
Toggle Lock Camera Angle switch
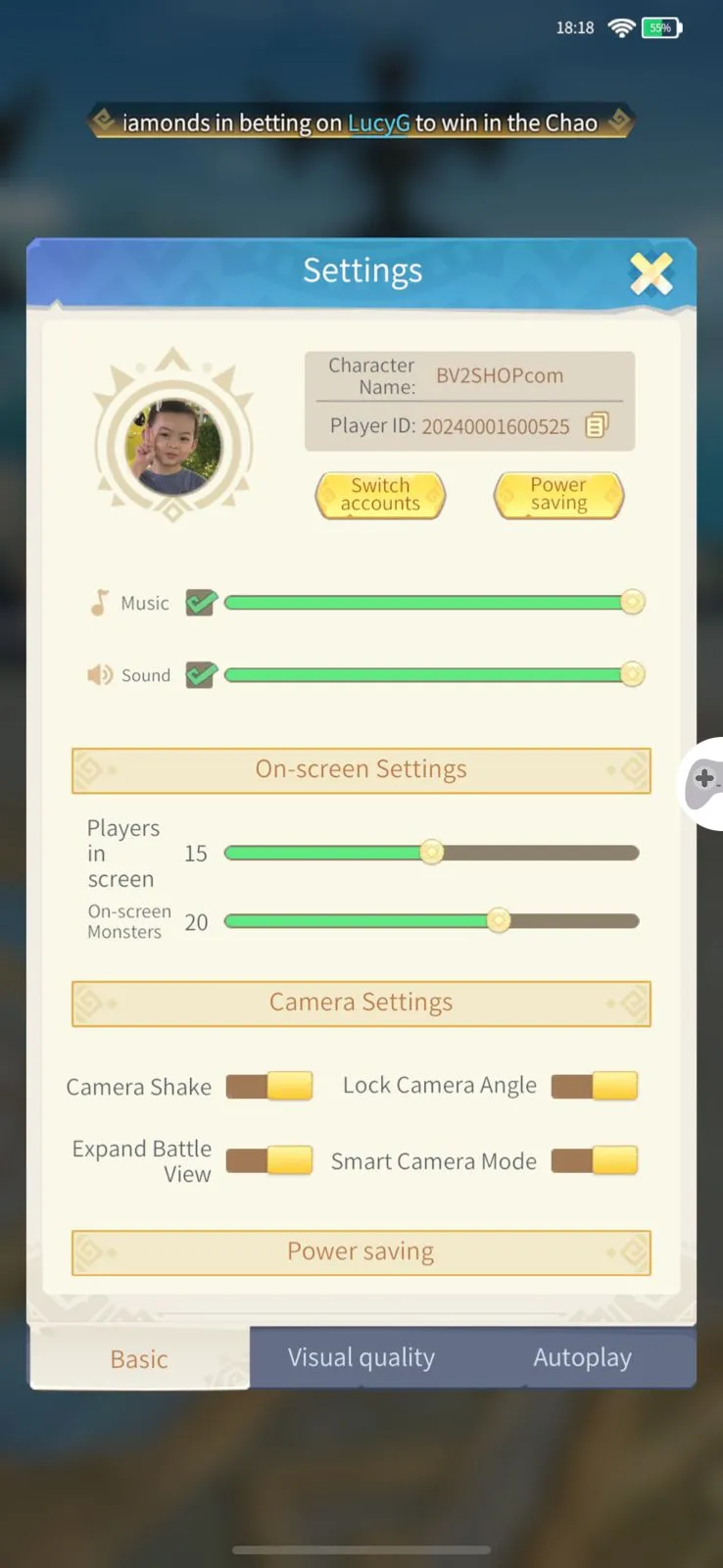(x=595, y=1086)
